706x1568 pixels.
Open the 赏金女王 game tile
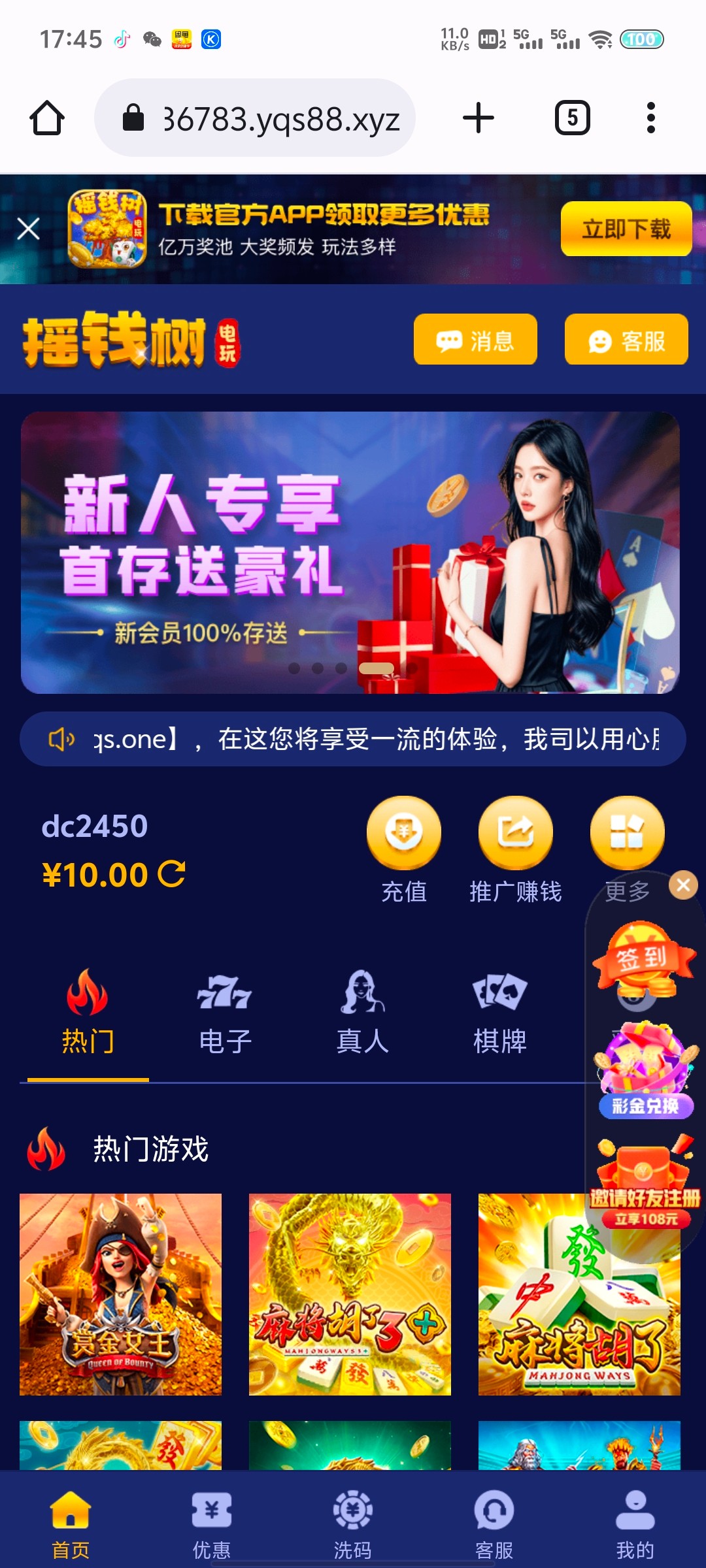click(120, 1294)
